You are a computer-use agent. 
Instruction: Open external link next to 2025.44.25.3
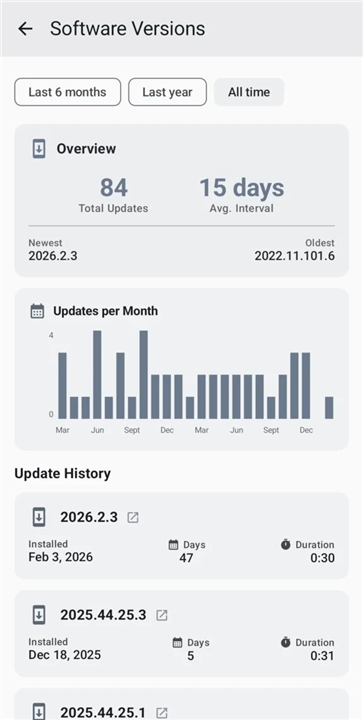[x=162, y=615]
